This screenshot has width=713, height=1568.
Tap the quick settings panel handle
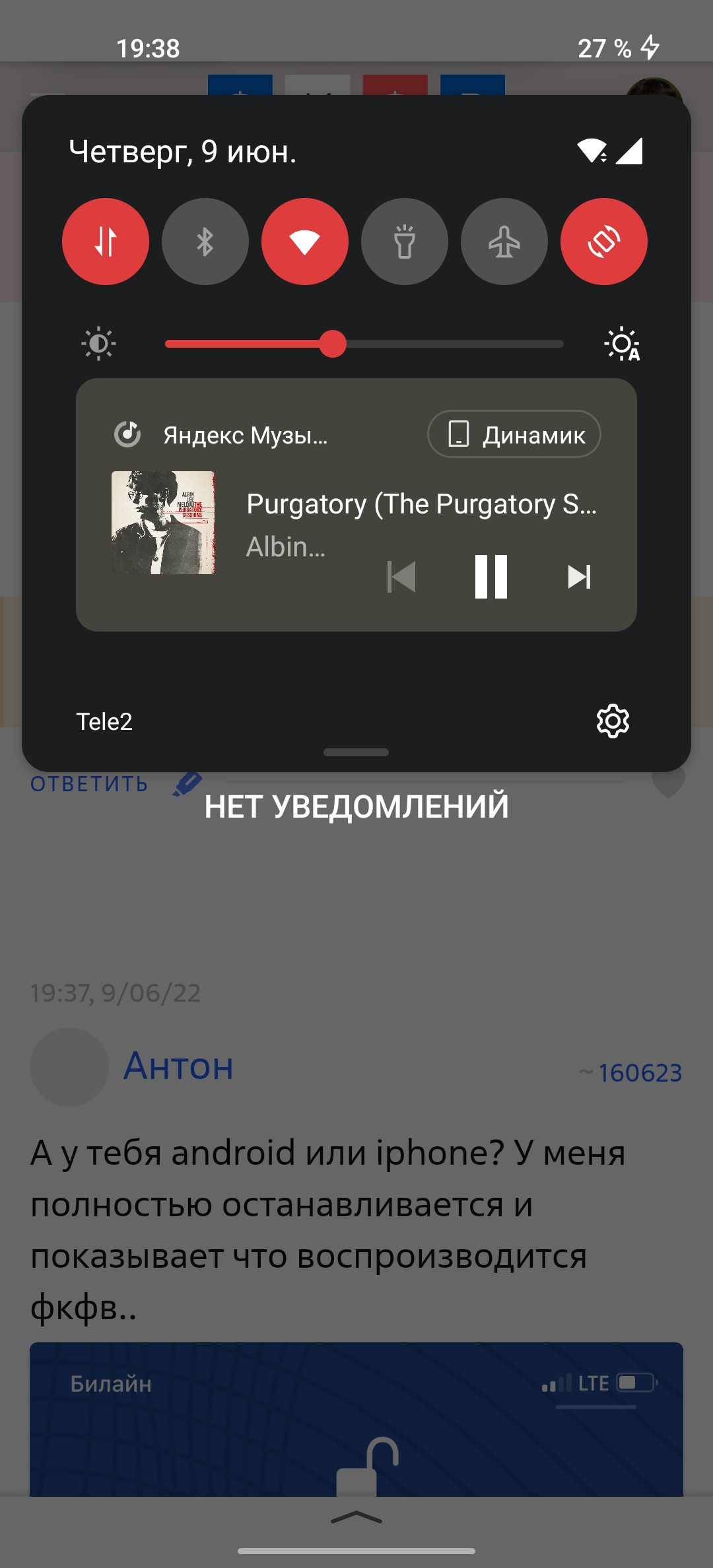click(356, 752)
